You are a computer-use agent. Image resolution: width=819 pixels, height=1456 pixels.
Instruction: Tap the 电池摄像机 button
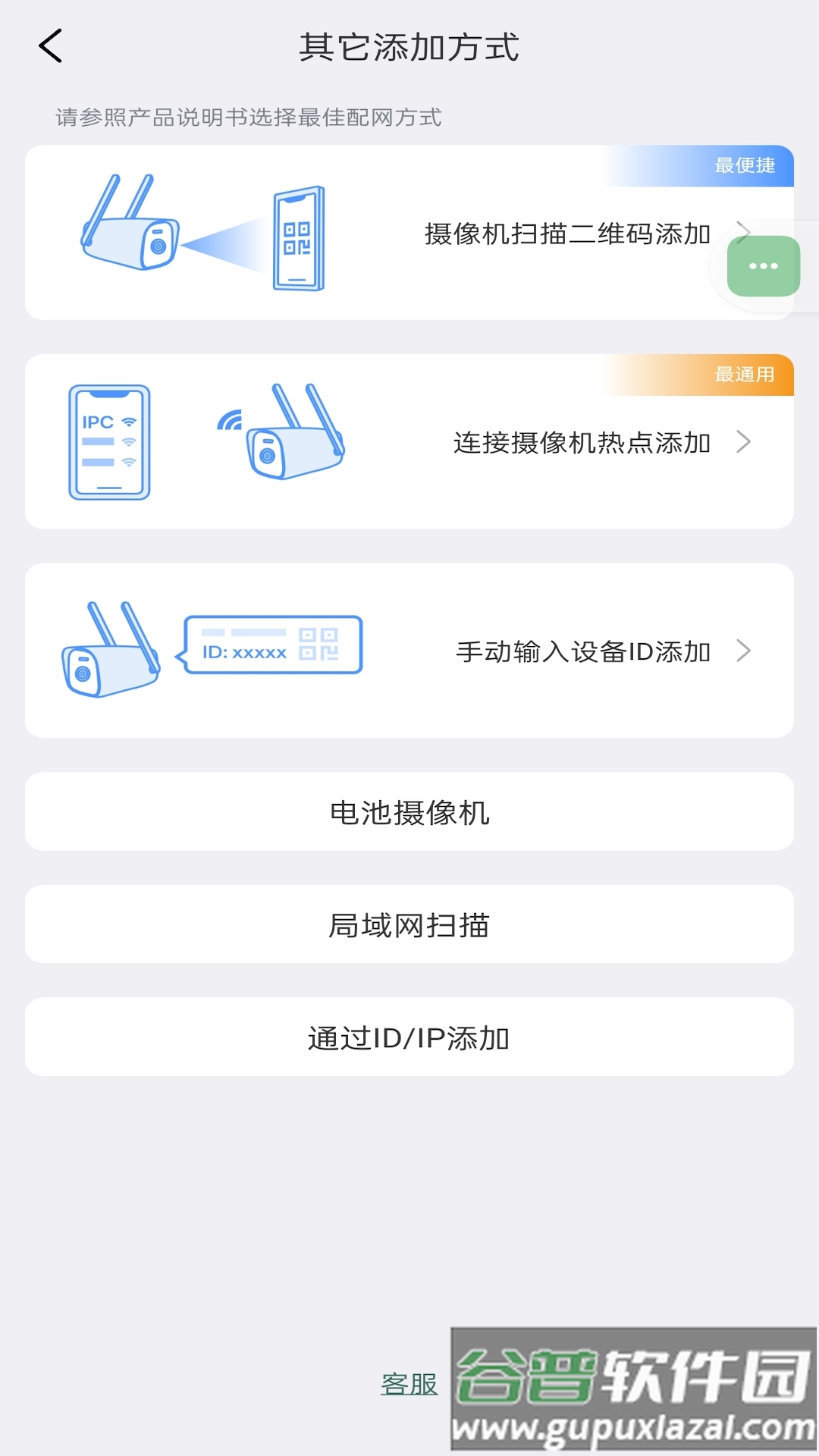pyautogui.click(x=409, y=811)
